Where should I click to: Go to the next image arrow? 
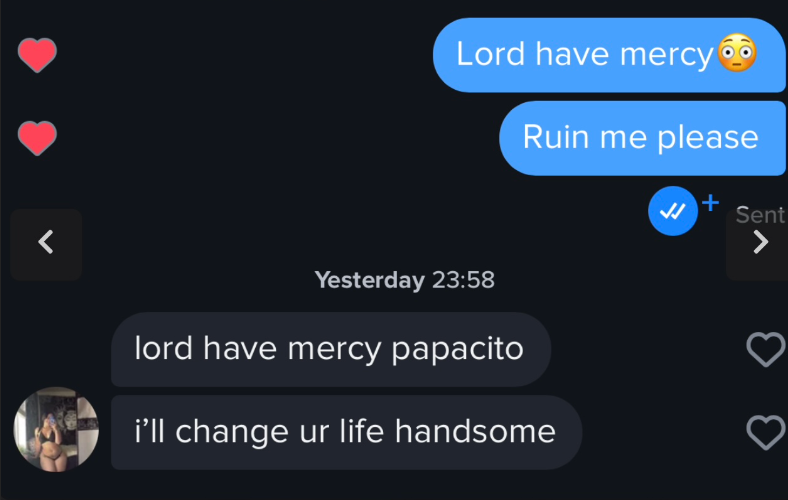click(759, 243)
